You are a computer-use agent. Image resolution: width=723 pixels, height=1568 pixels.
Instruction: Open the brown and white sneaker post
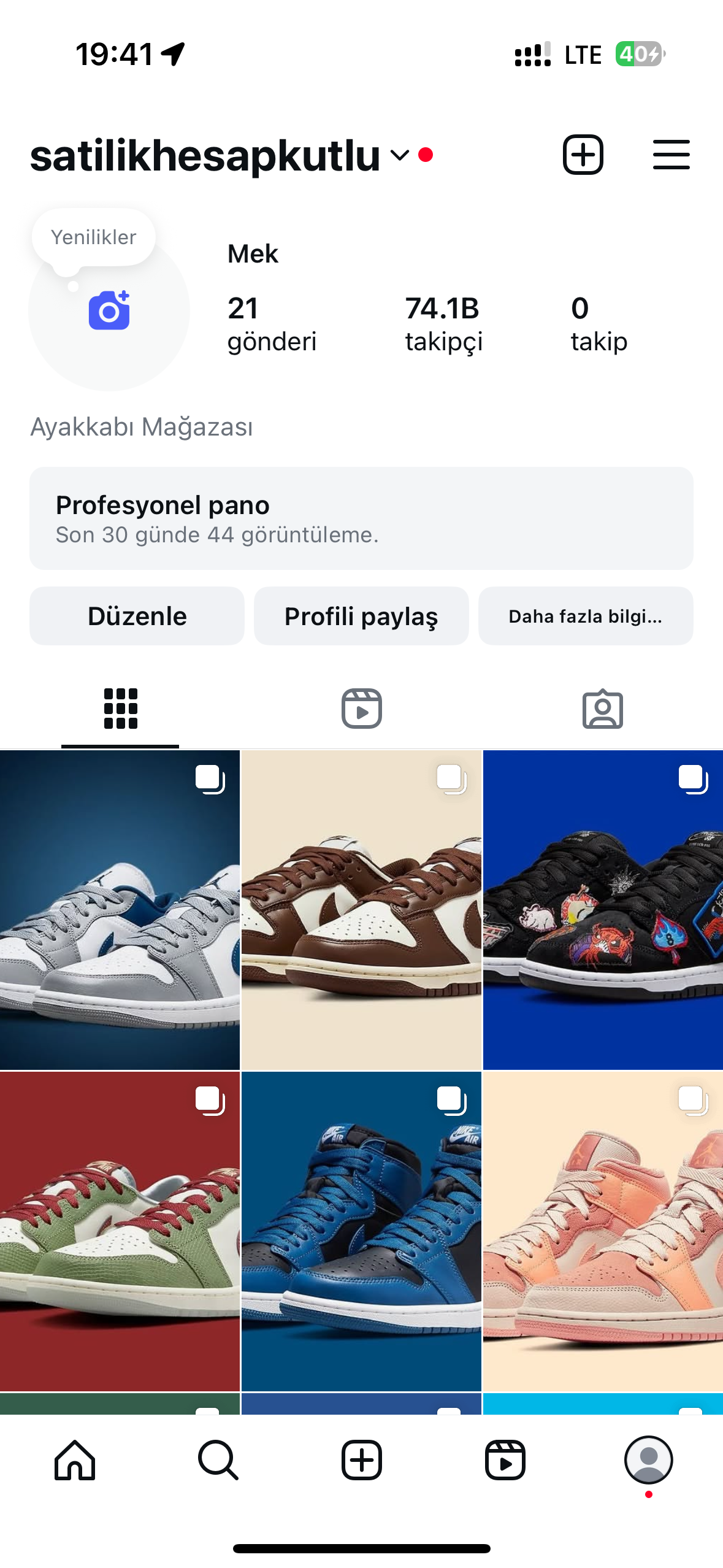coord(361,910)
